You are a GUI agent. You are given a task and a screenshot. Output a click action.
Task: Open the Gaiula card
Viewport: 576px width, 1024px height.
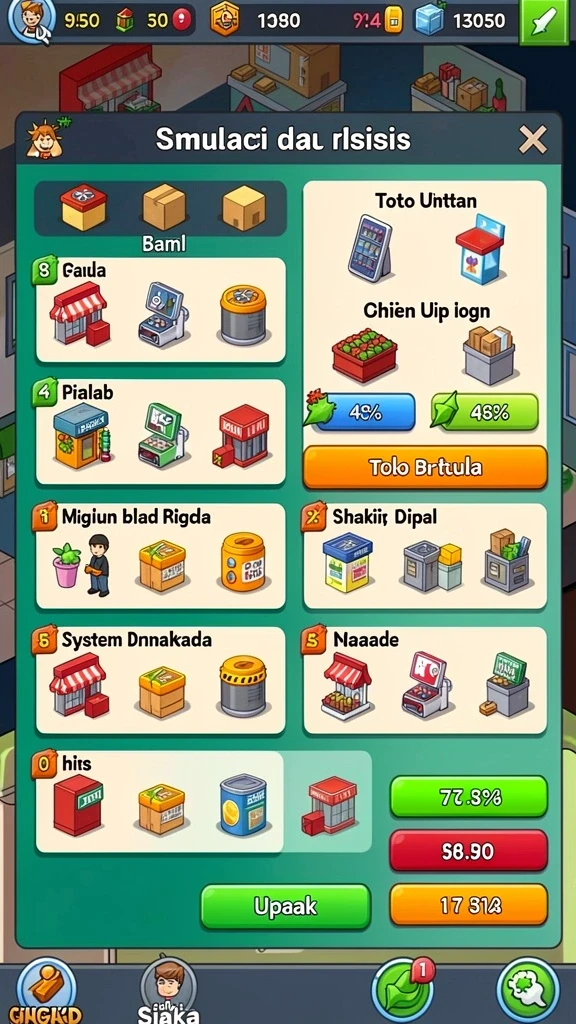tap(161, 310)
